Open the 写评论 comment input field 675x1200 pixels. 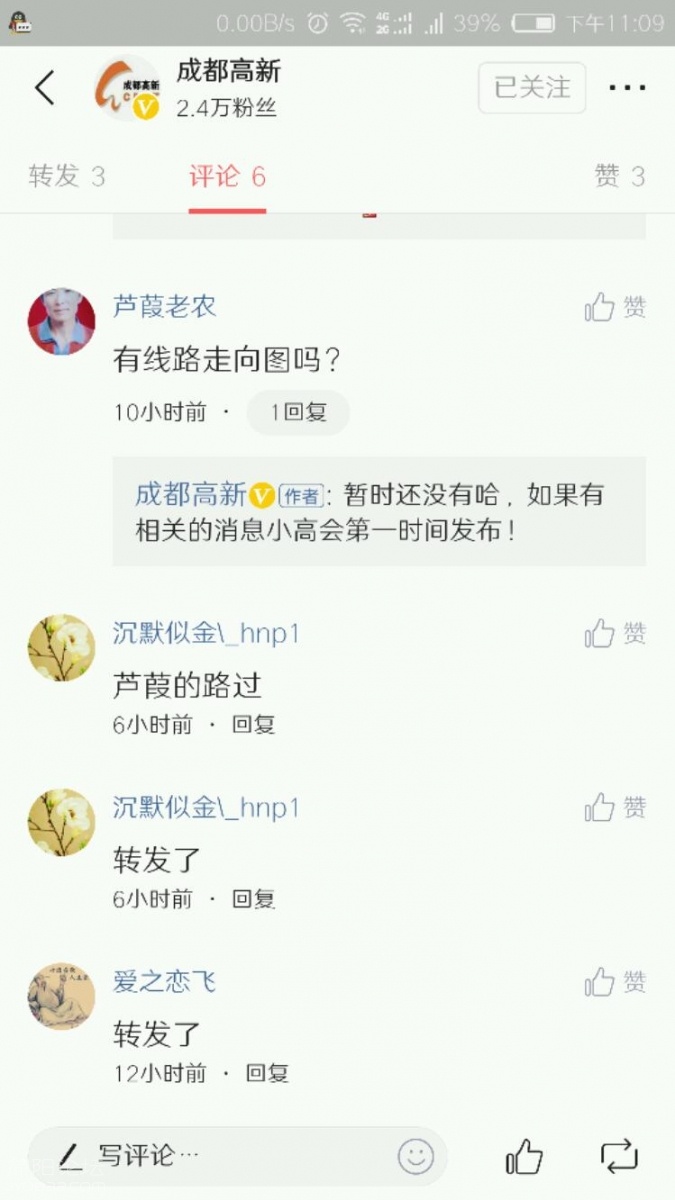(x=200, y=1156)
